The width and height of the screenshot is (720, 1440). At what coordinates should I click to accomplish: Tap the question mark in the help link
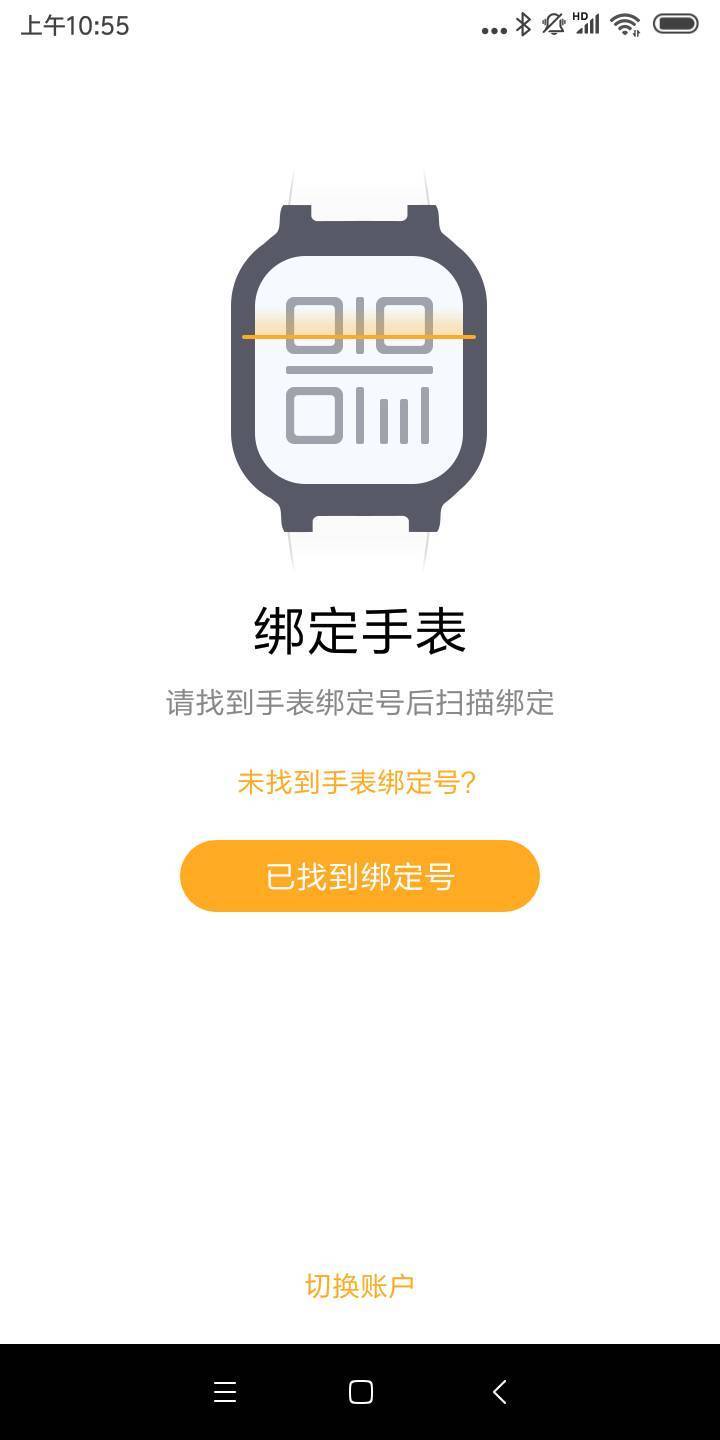coord(467,783)
